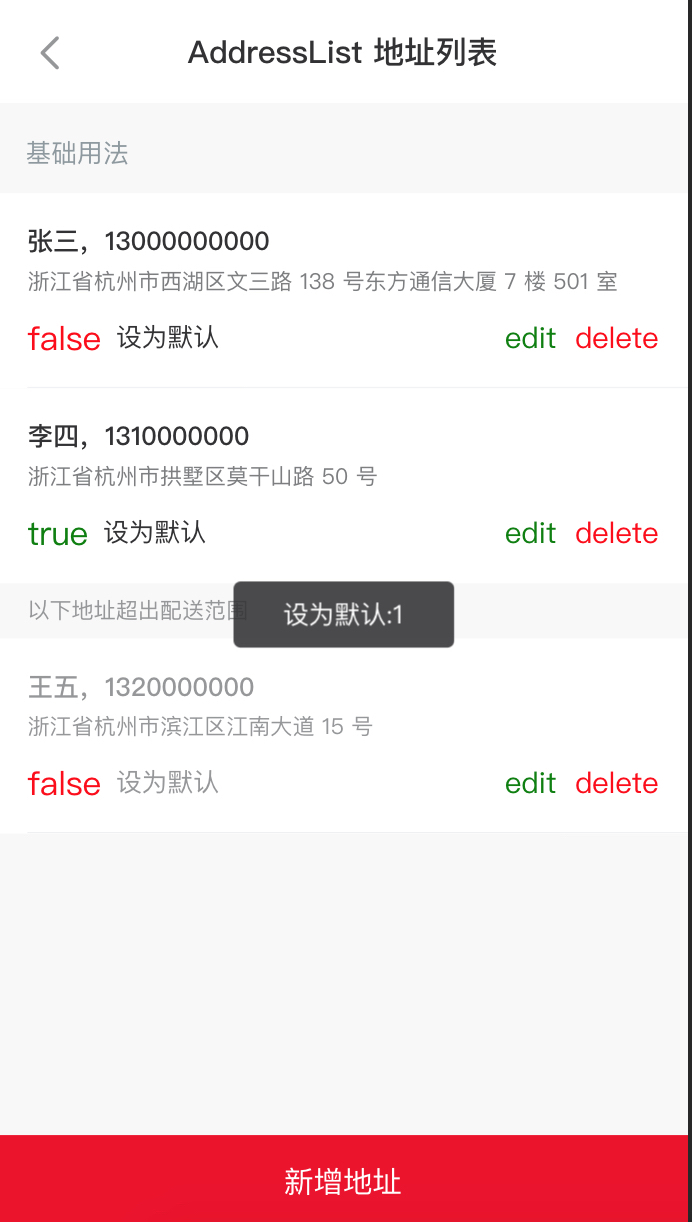Set 张三's address as default
This screenshot has height=1222, width=692.
tap(167, 338)
